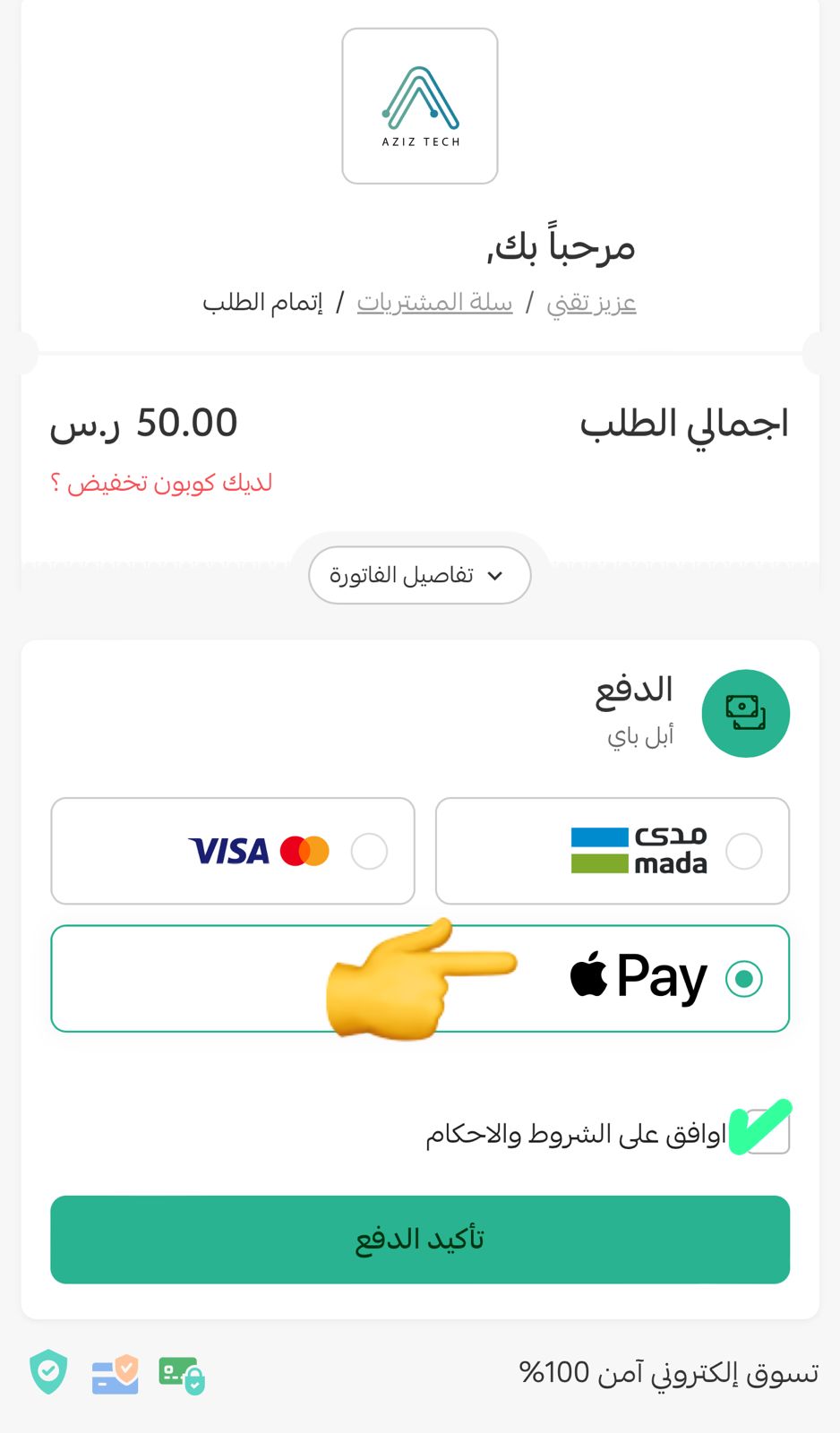Tap the لديك كوبون تخفيض coupon link
This screenshot has height=1433, width=840.
(x=161, y=483)
